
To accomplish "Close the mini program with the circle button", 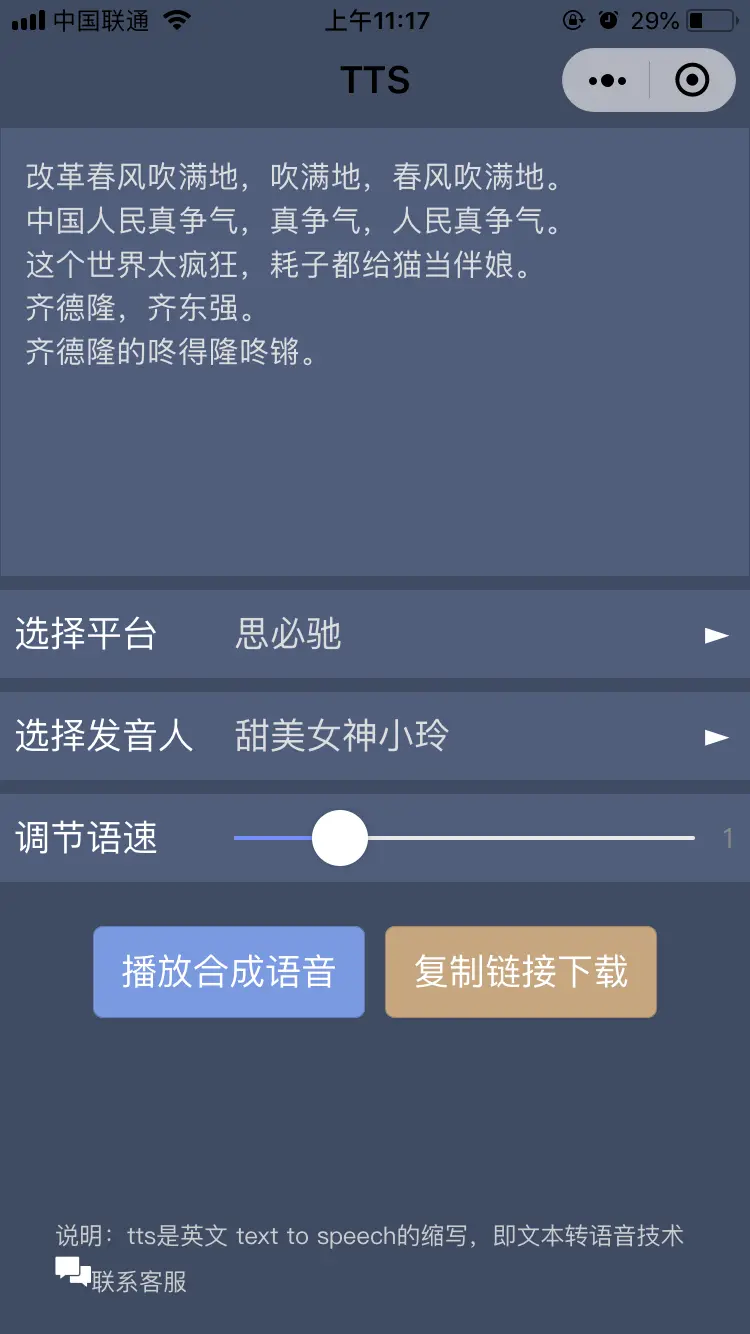I will click(692, 80).
